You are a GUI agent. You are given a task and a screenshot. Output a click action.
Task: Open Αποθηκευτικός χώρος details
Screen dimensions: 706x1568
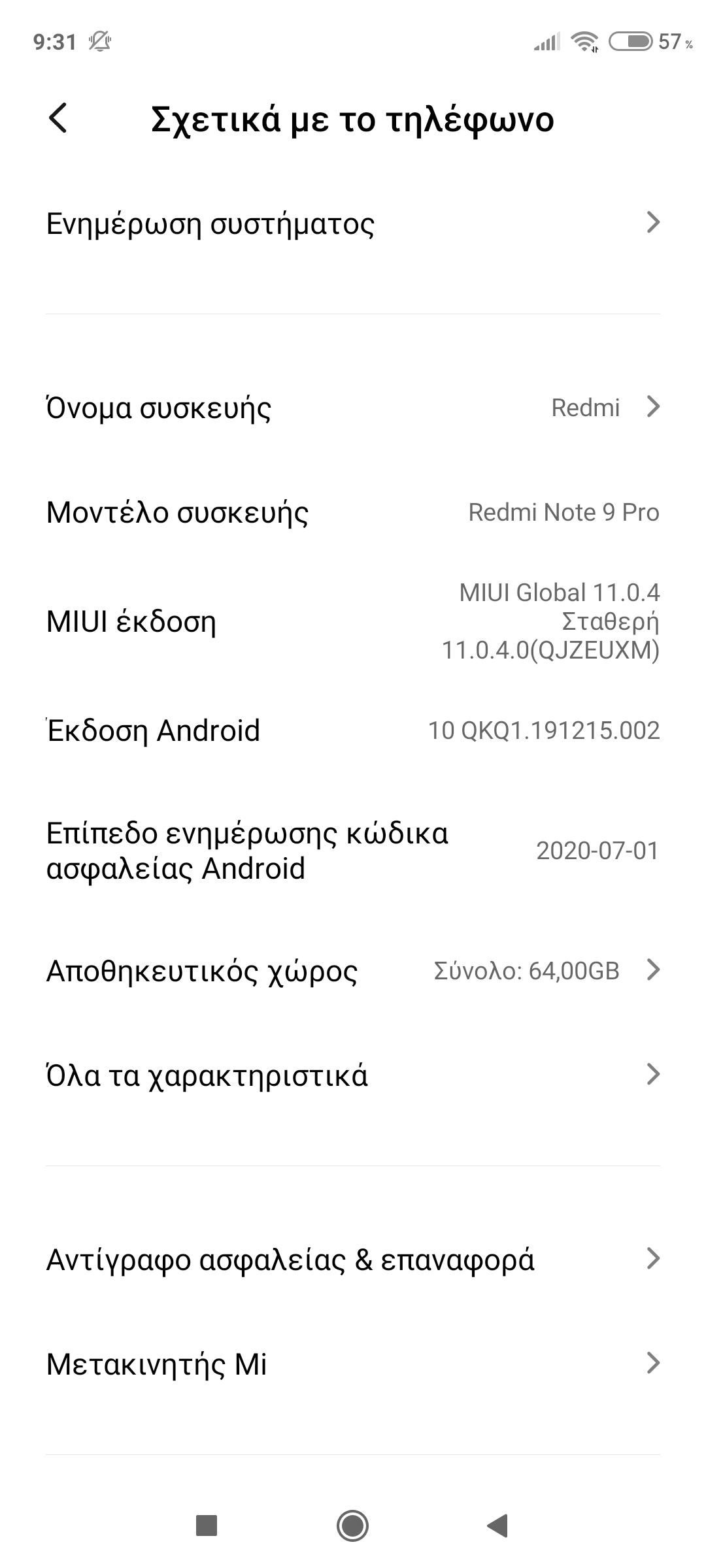(353, 971)
